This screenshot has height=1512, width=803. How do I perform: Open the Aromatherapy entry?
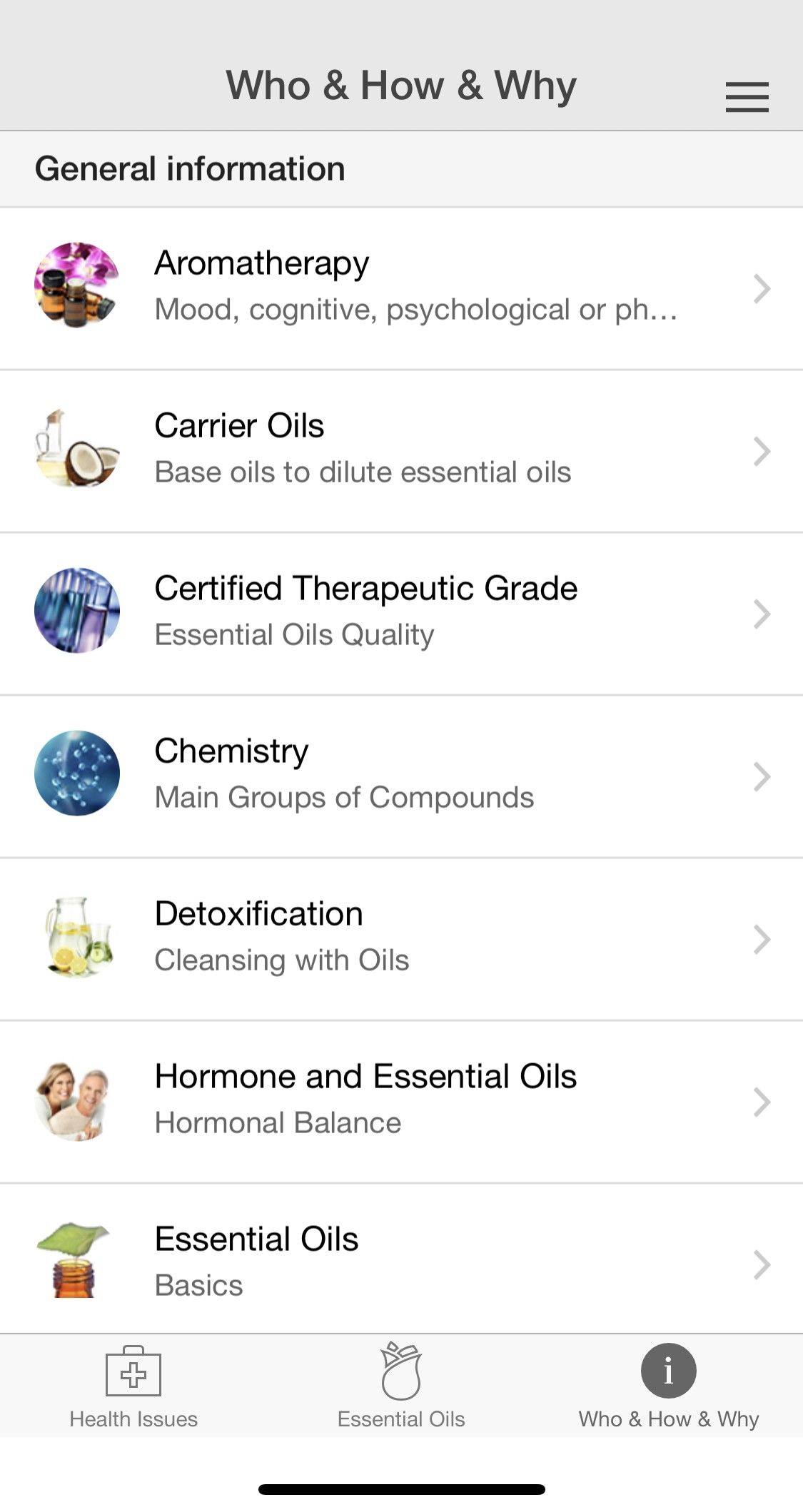pos(401,288)
